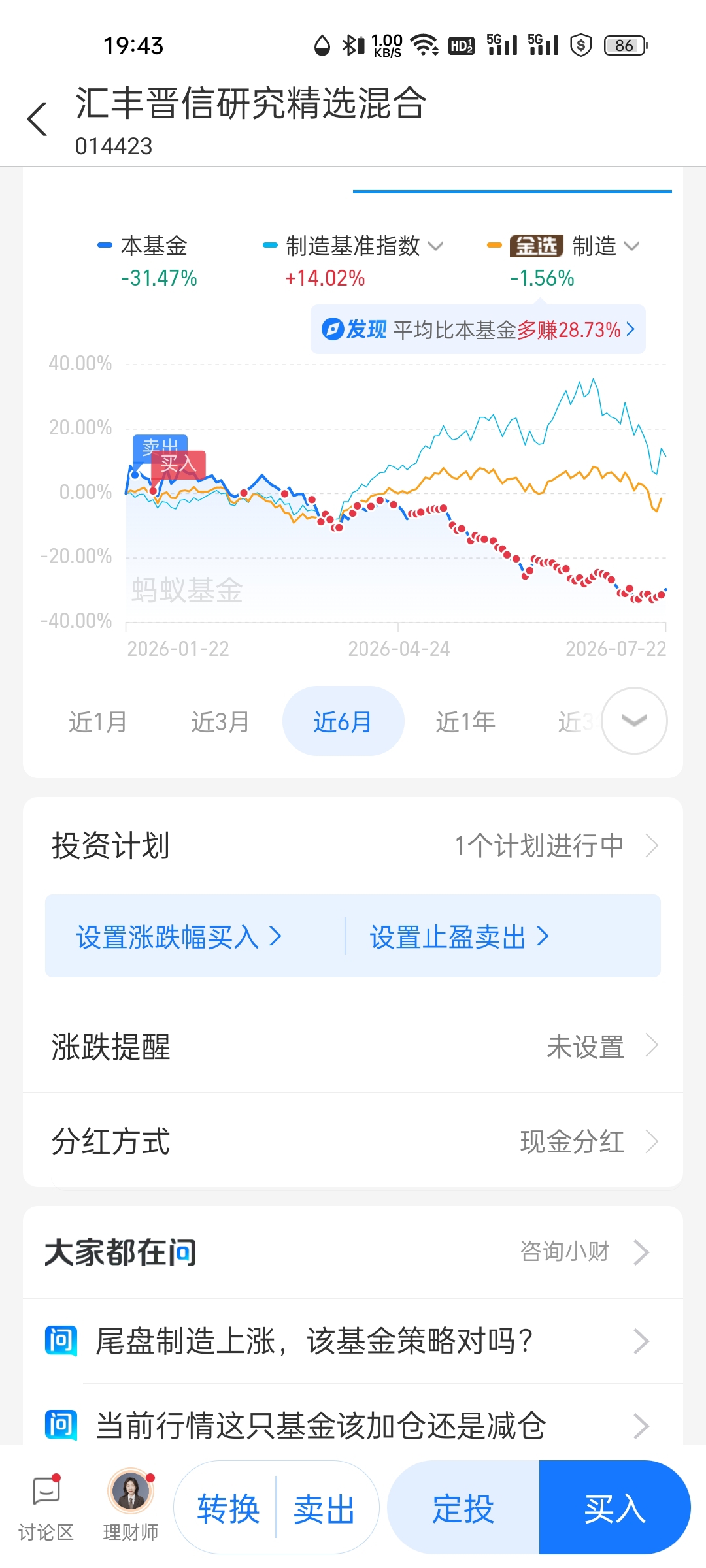Screen dimensions: 706x1568
Task: Open 分红方式 setting
Action: 353,1141
